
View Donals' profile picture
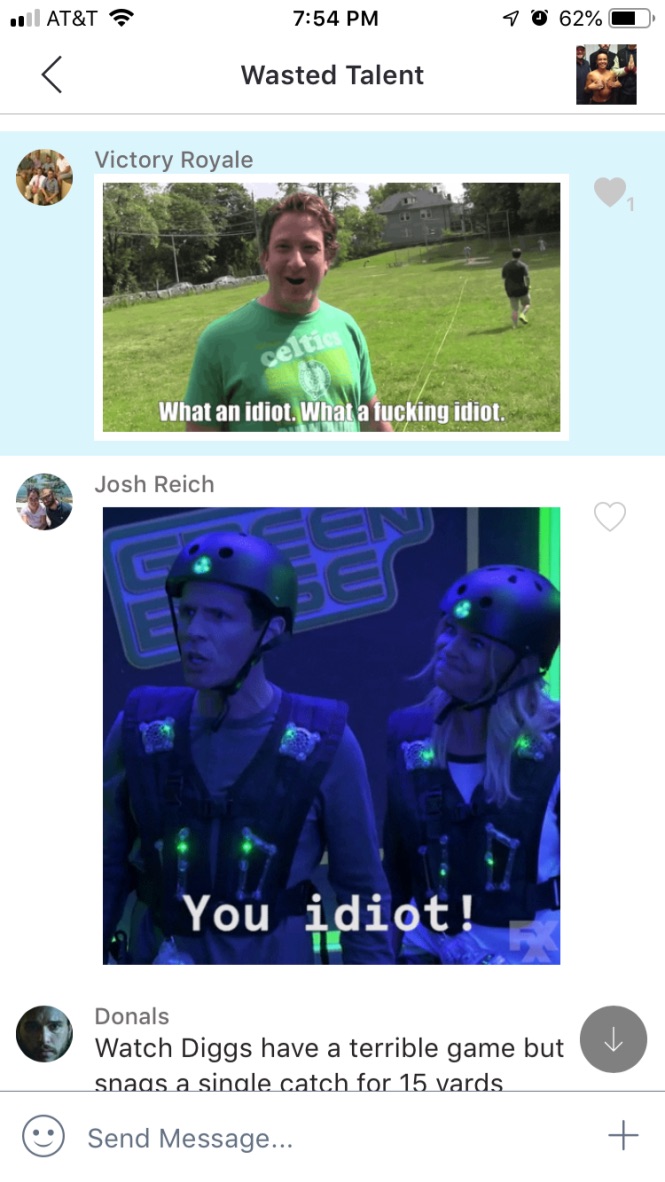point(44,1033)
